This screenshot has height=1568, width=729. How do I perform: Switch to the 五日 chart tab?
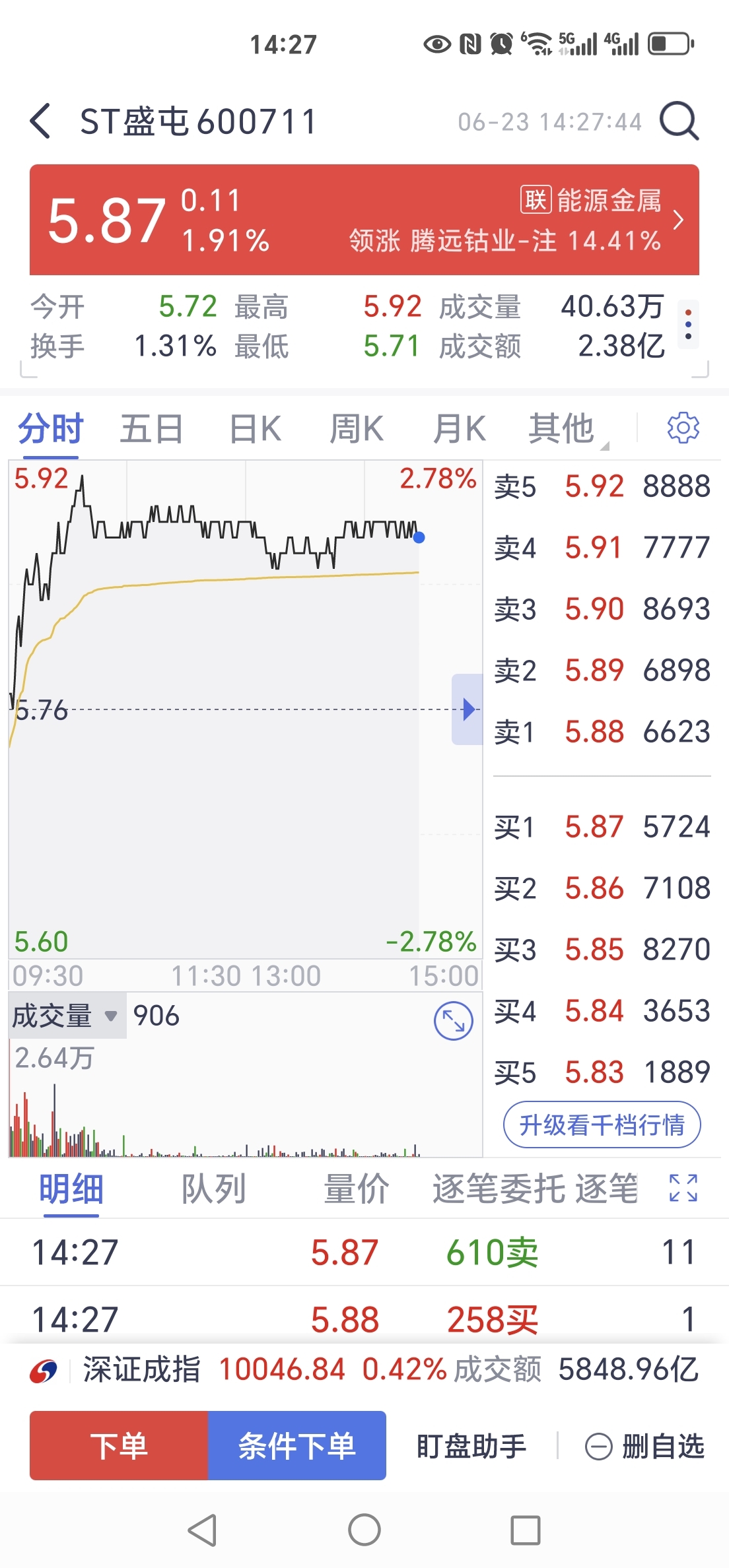pos(151,429)
